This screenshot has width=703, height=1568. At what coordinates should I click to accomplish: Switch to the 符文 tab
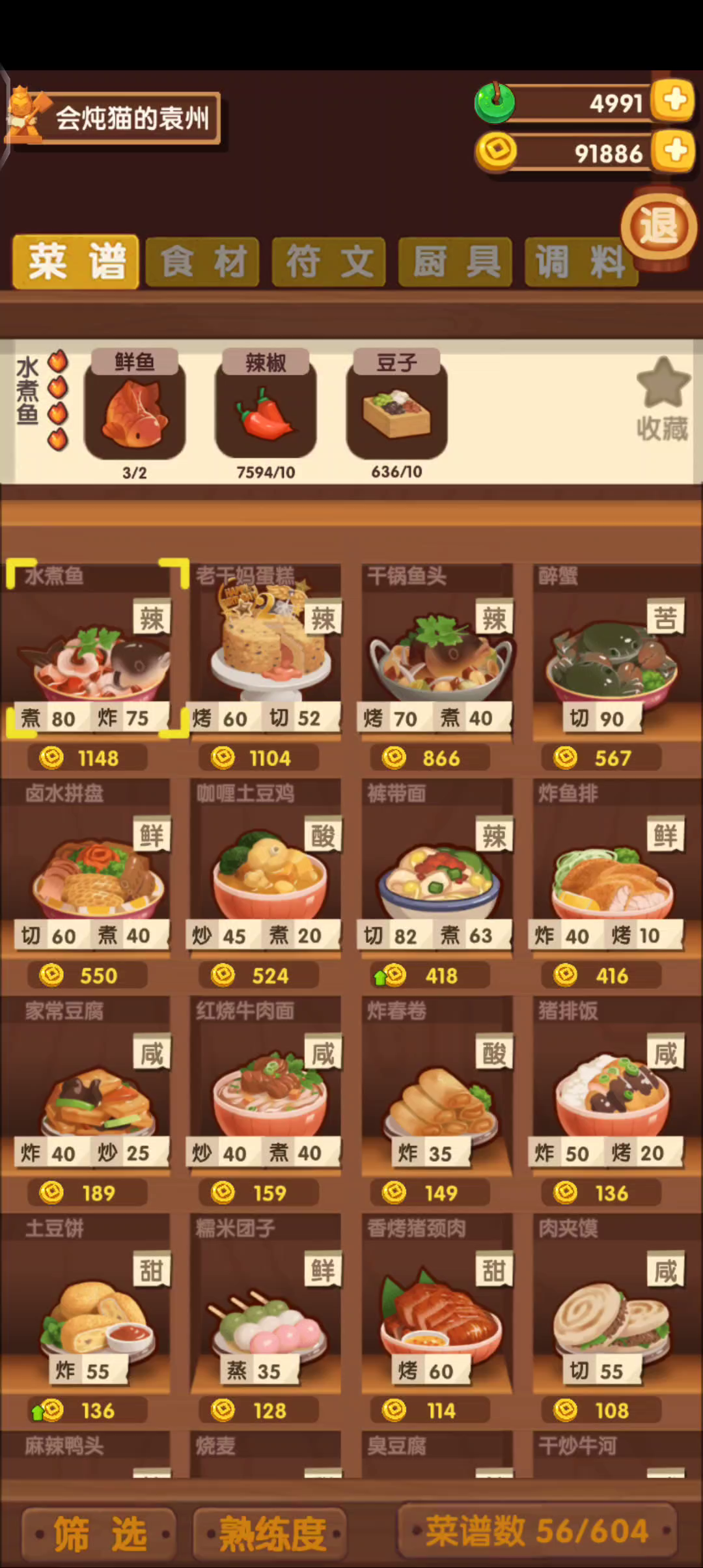[x=329, y=262]
